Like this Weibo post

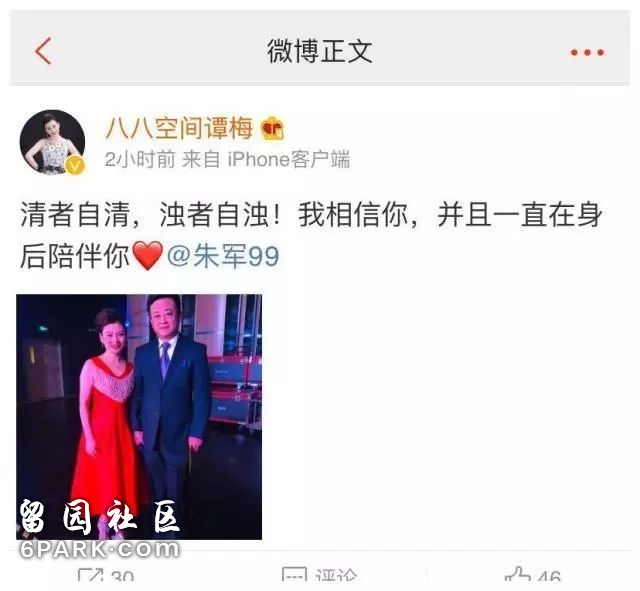click(533, 577)
